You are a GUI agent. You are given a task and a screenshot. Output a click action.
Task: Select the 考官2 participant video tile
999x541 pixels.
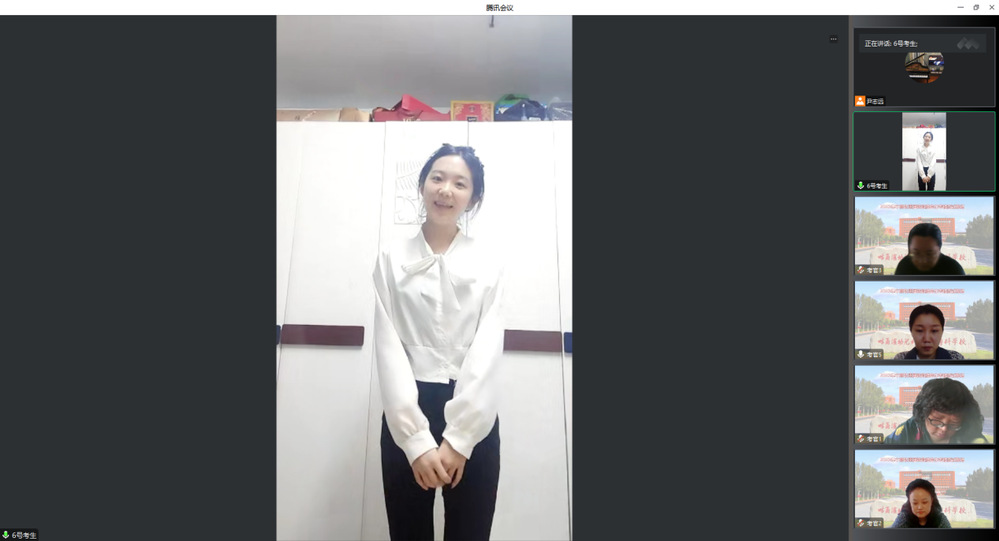924,489
